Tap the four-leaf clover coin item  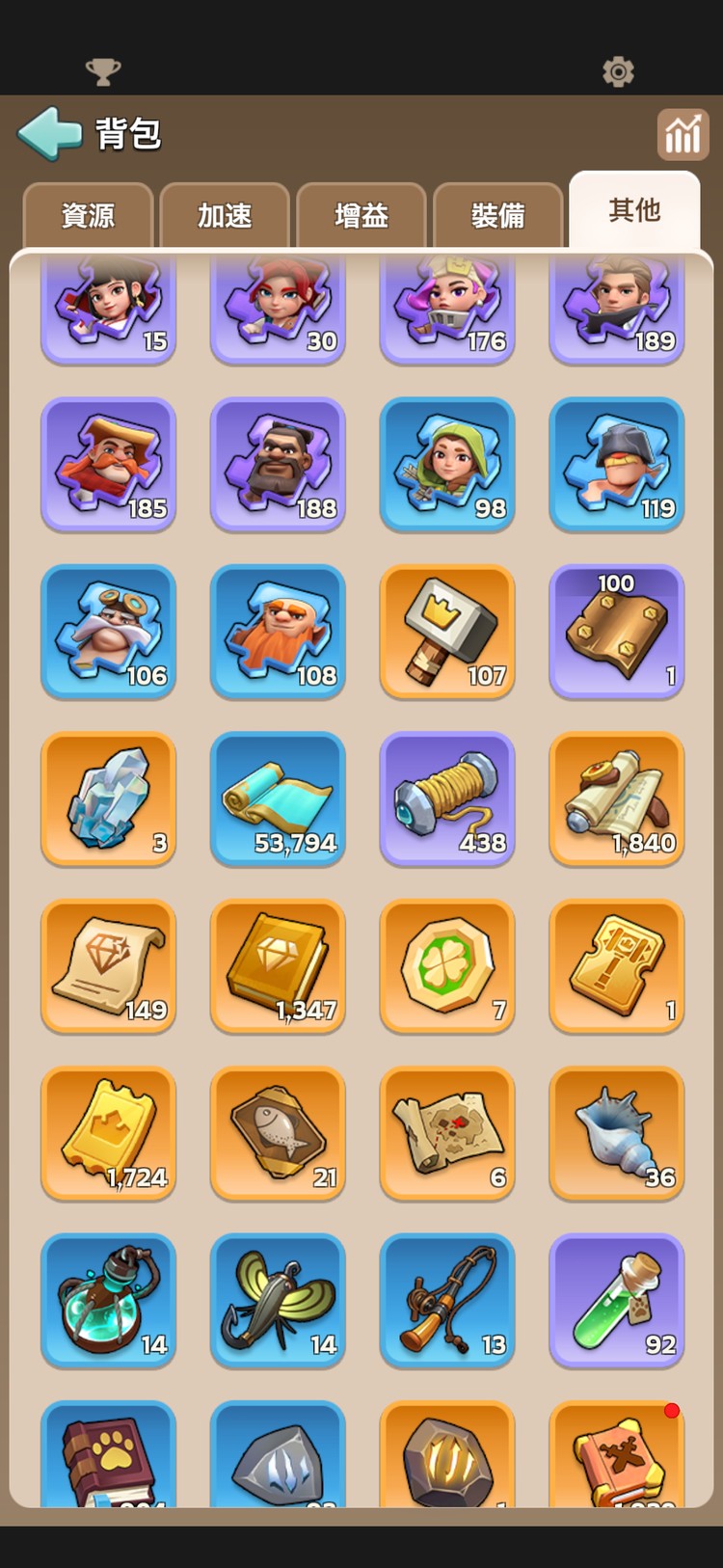pyautogui.click(x=447, y=966)
